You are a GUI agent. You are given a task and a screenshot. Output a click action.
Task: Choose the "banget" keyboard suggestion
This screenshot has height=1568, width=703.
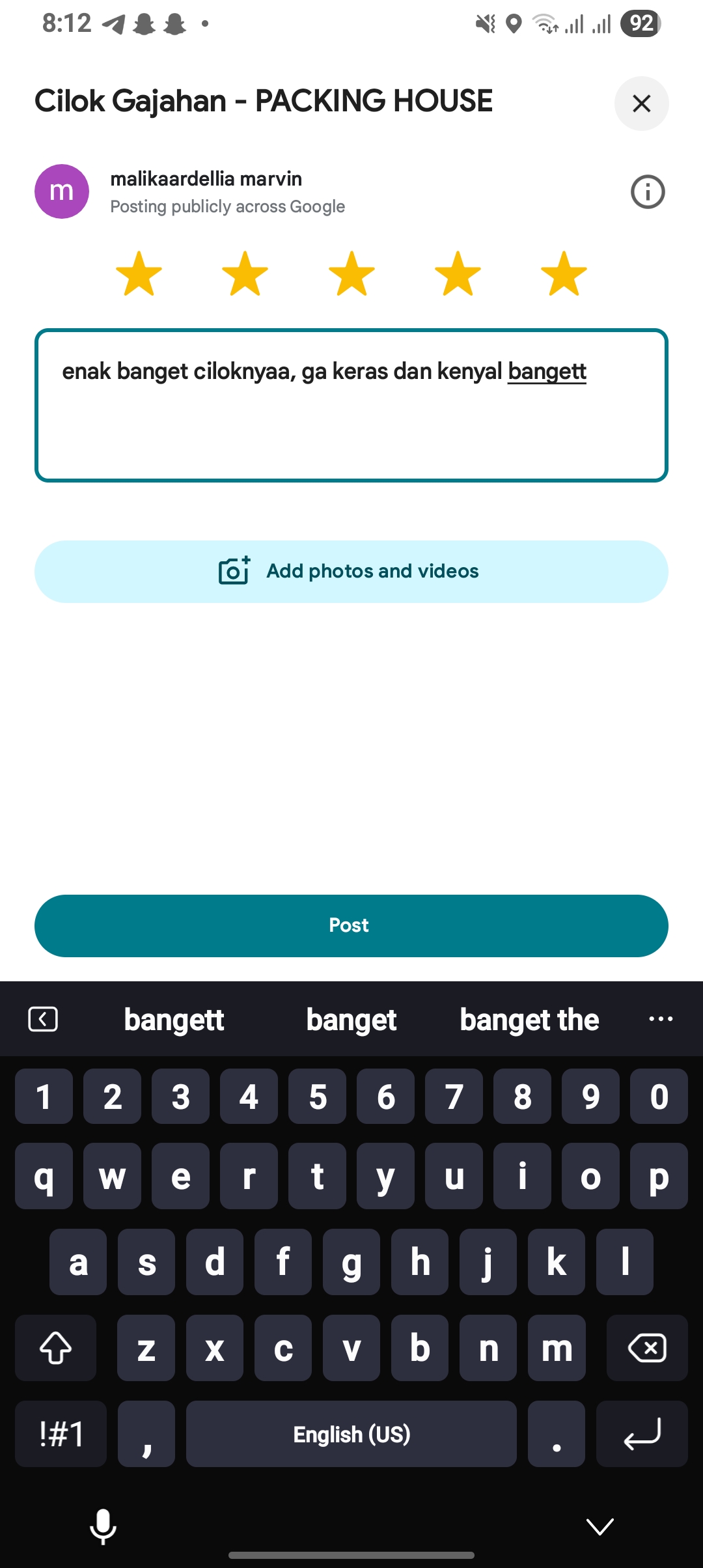tap(351, 1020)
